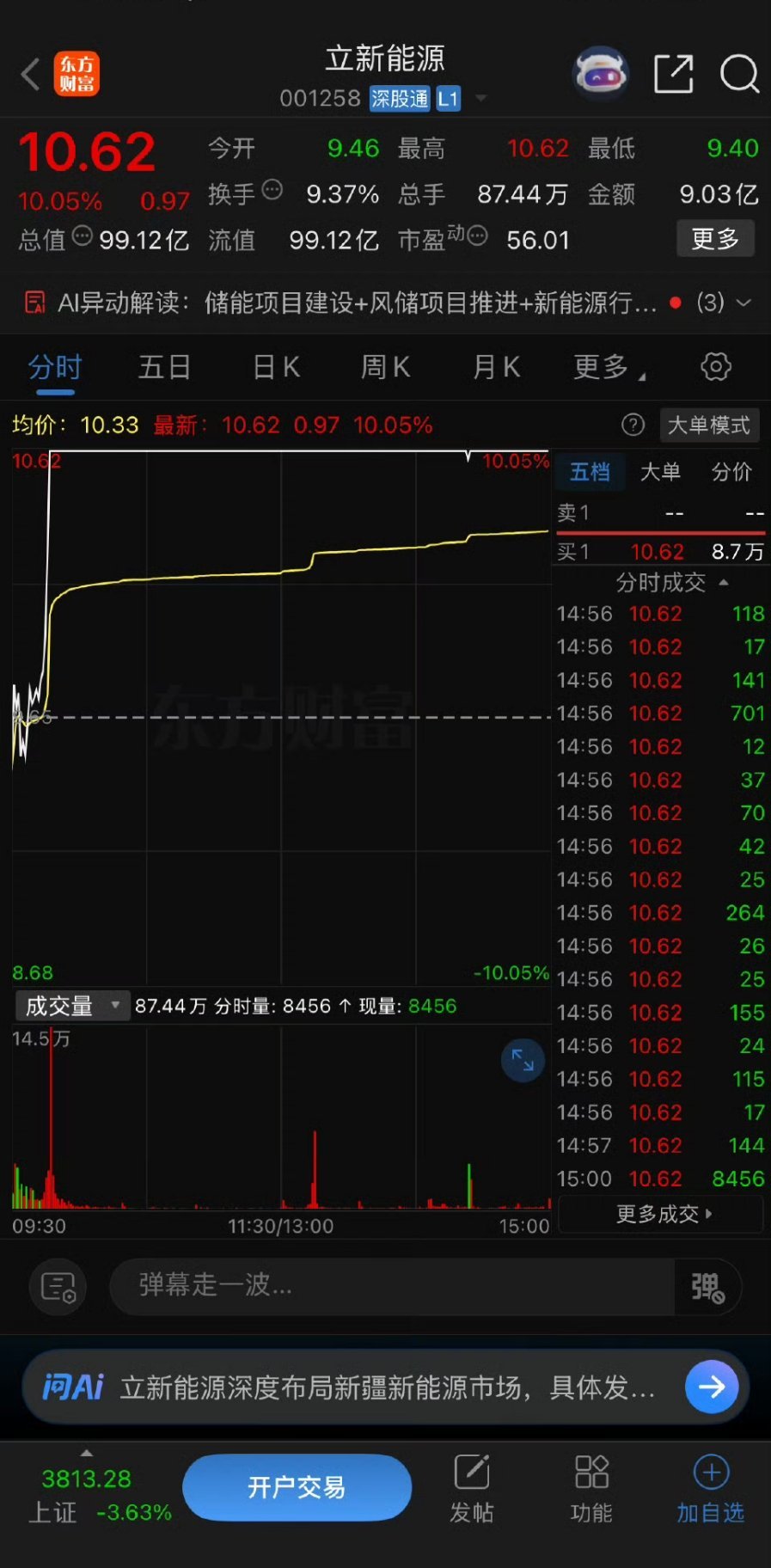Open the search icon

tap(740, 75)
